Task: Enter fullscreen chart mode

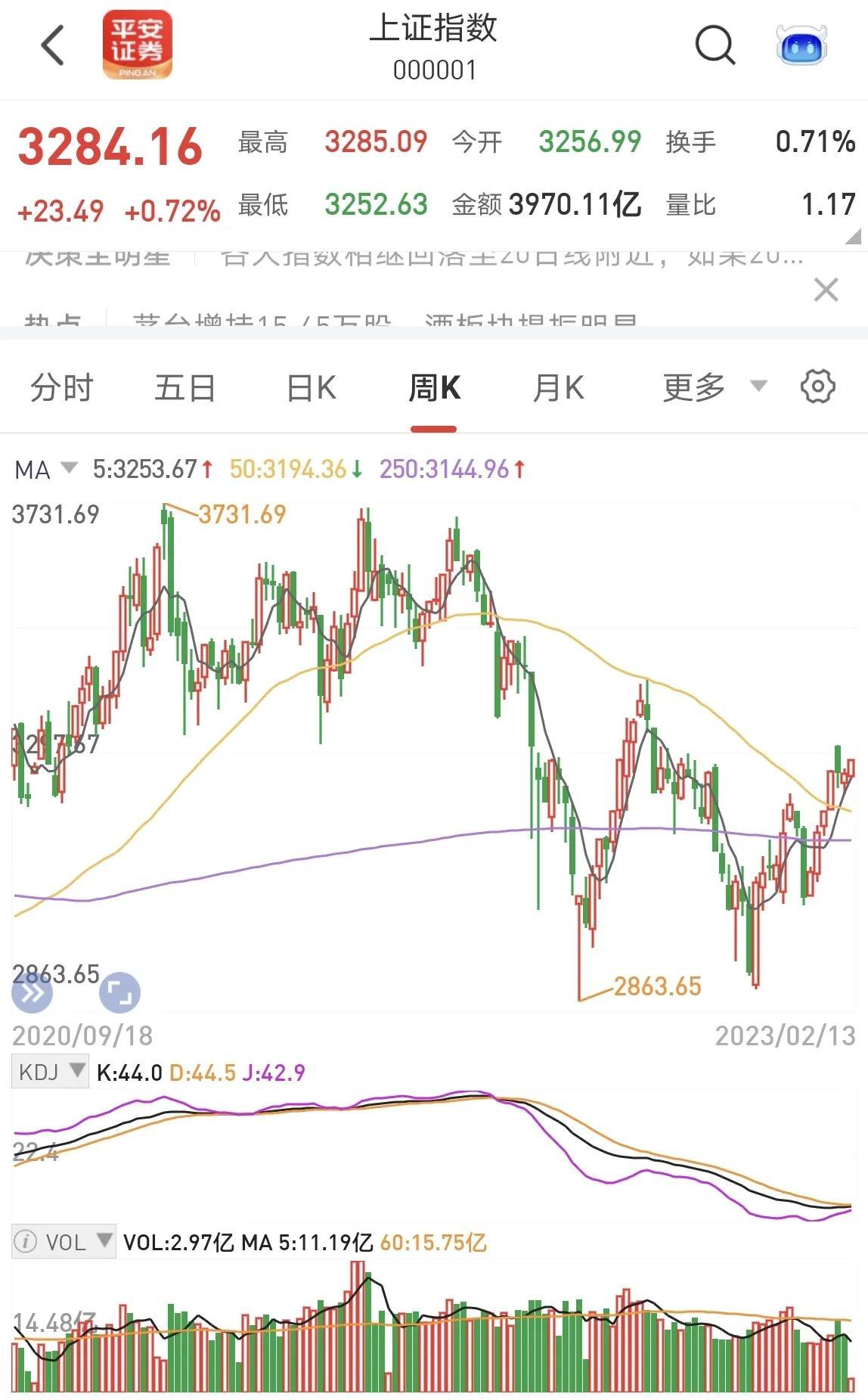Action: coord(120,992)
